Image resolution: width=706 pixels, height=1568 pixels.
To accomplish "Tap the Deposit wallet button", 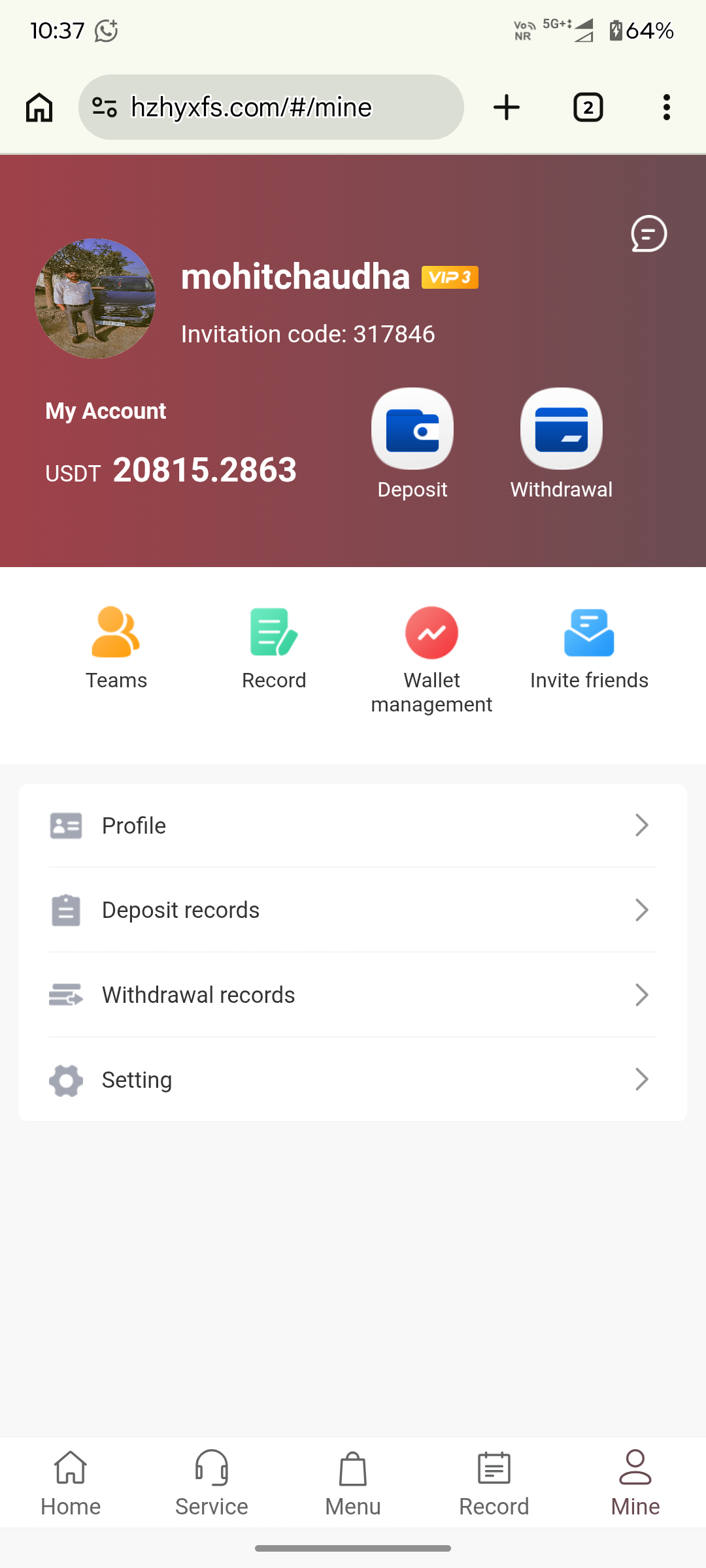I will [412, 429].
